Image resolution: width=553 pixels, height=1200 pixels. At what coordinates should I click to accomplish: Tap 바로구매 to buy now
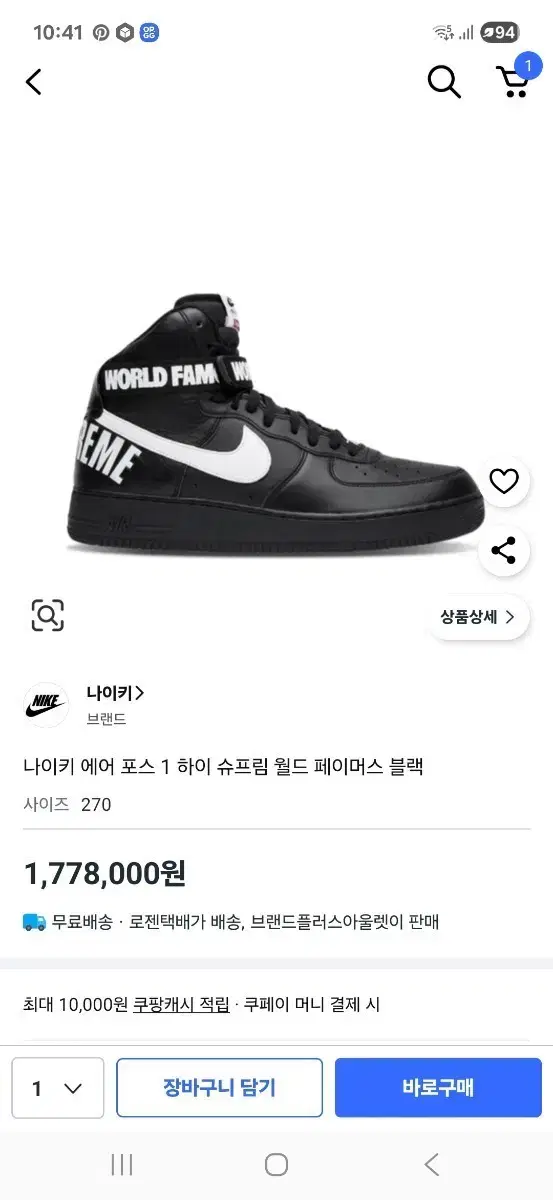pyautogui.click(x=438, y=1088)
